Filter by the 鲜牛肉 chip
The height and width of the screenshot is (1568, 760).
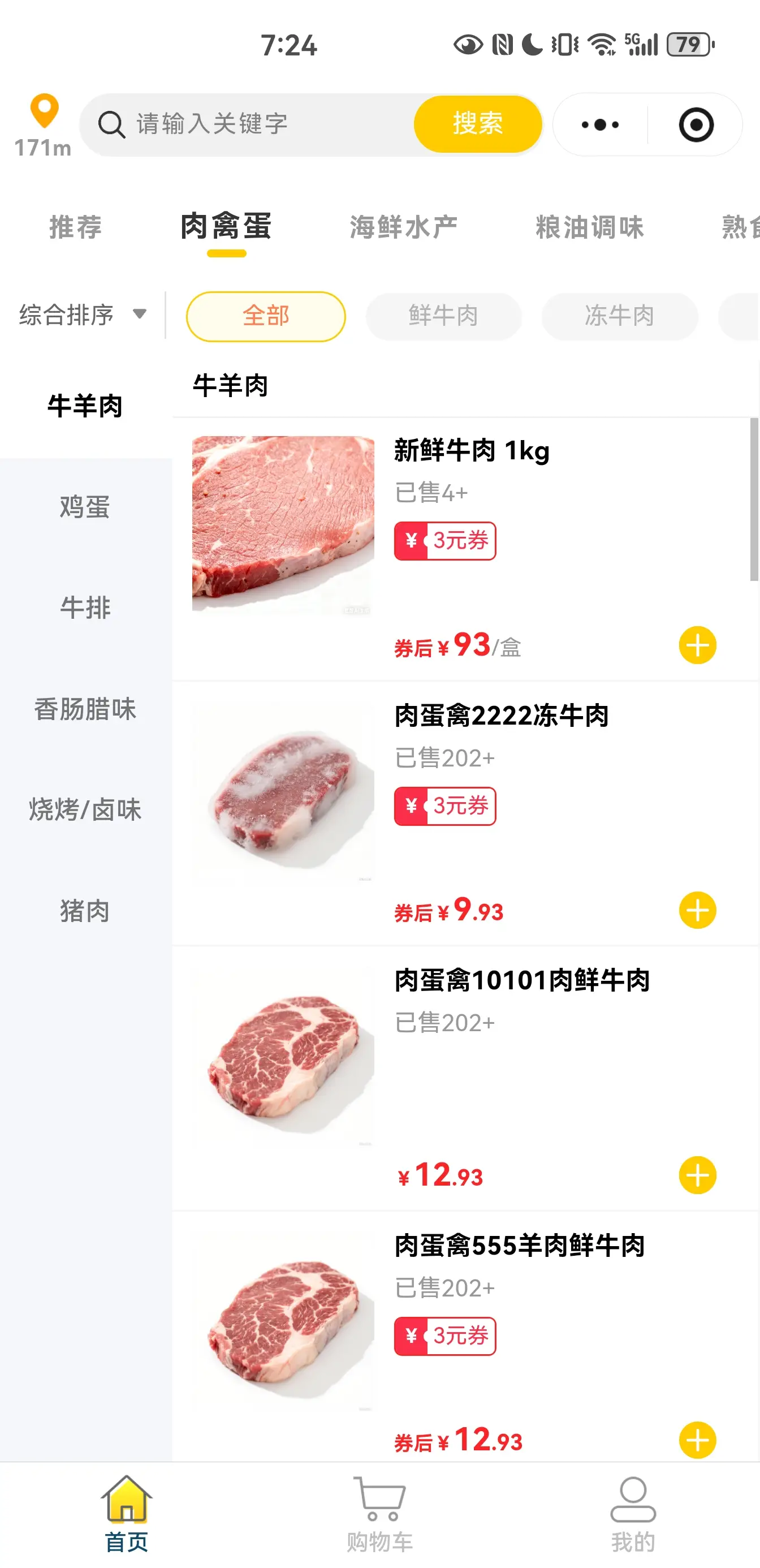pyautogui.click(x=443, y=316)
